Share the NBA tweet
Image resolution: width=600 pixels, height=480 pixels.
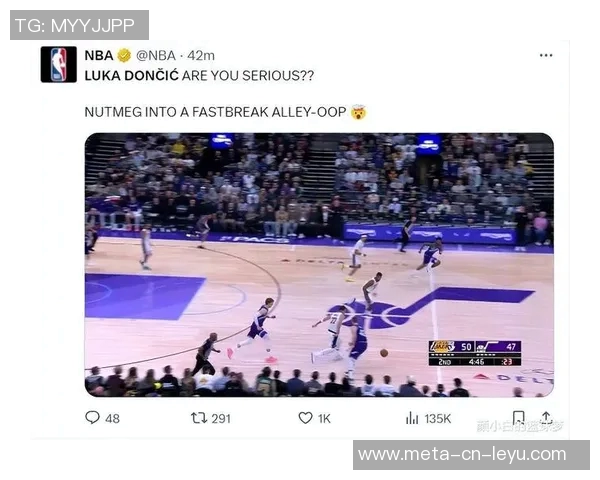(546, 417)
